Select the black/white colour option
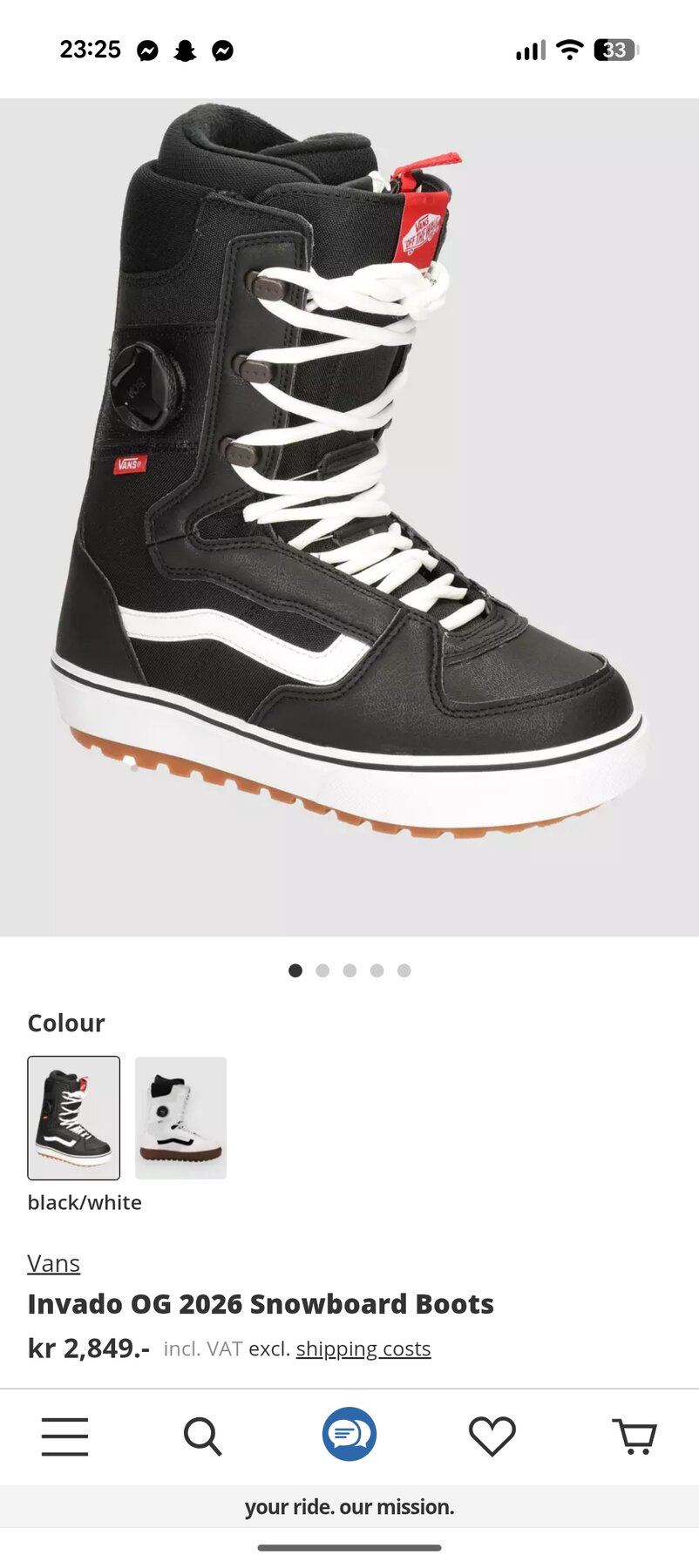 point(73,1118)
